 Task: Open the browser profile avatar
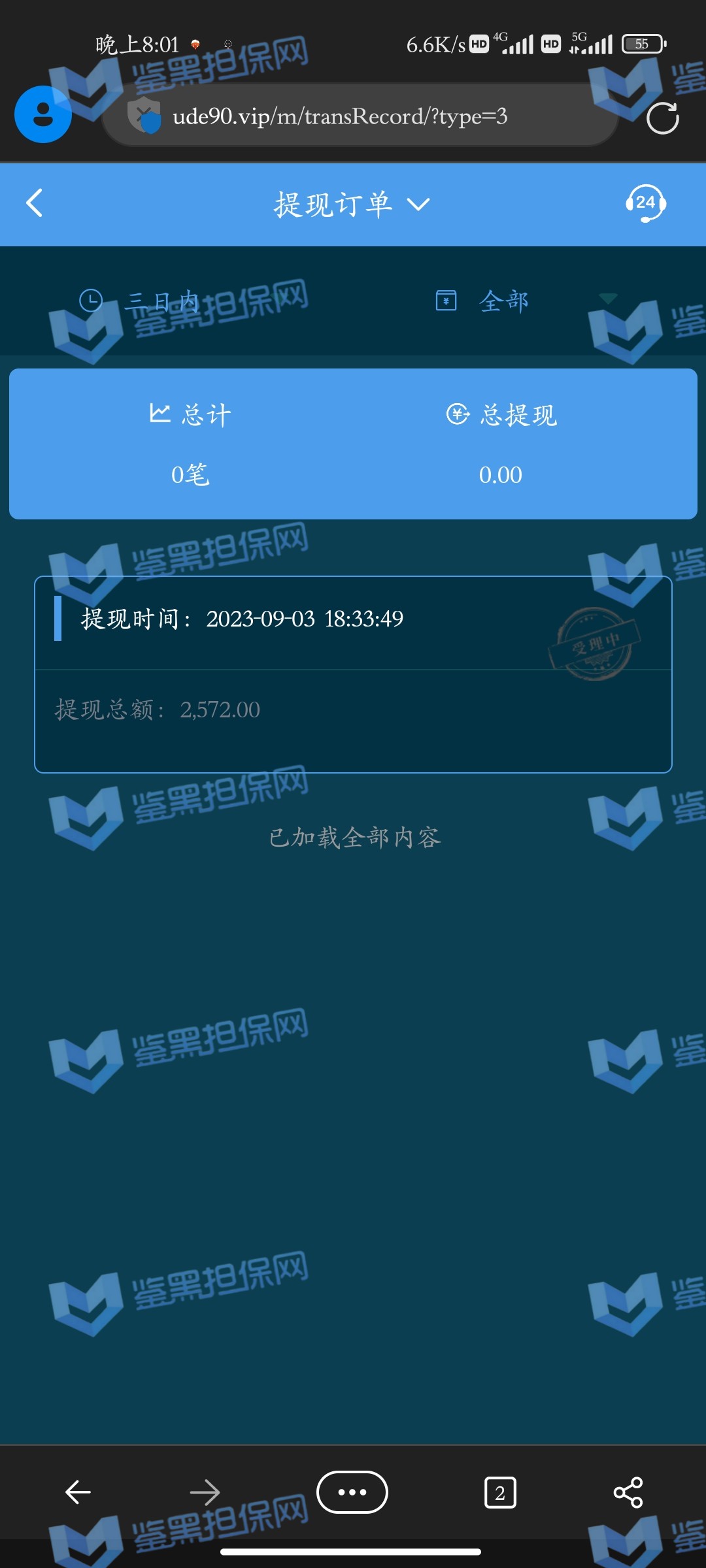click(43, 114)
